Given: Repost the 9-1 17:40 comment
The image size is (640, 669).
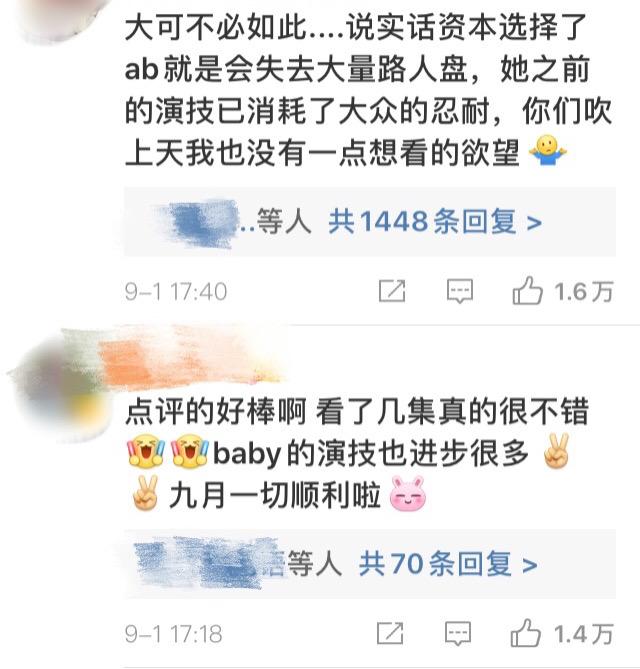Looking at the screenshot, I should point(392,292).
